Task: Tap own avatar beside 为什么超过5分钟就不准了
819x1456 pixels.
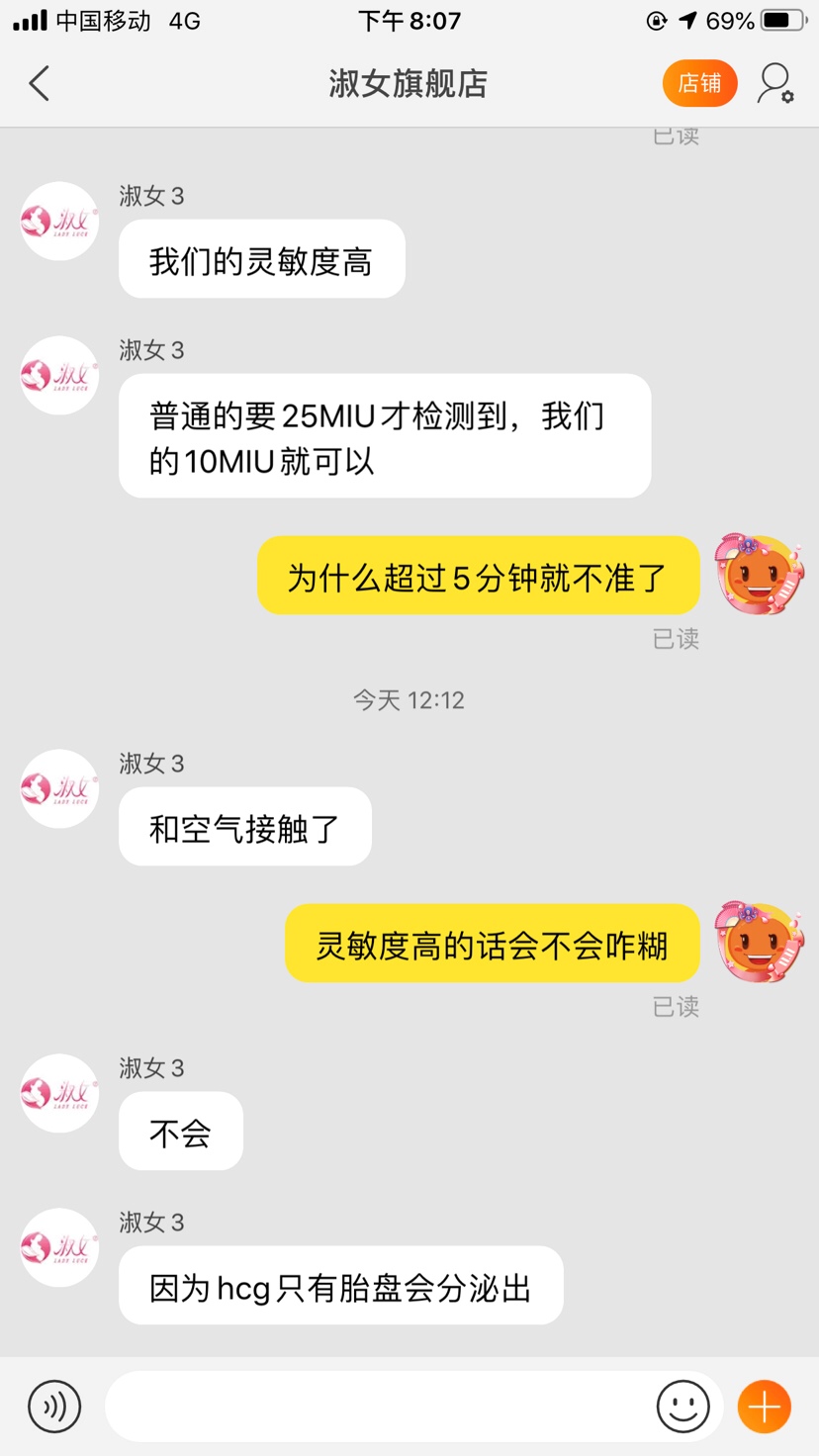Action: pos(759,574)
